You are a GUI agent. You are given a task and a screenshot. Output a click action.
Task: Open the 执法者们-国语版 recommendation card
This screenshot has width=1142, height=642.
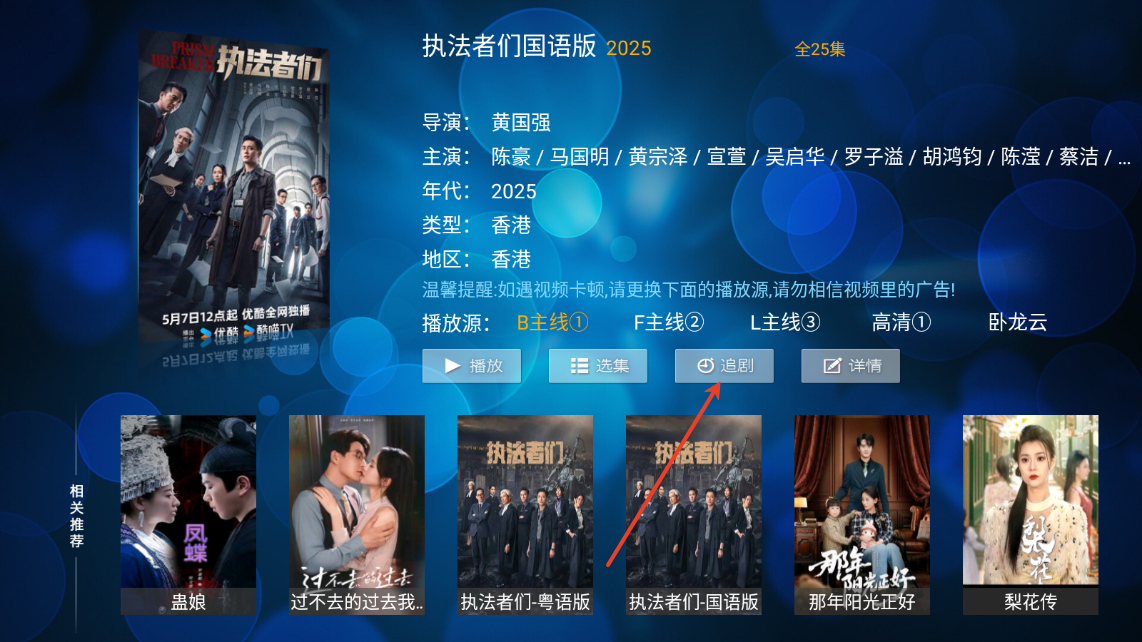coord(693,514)
